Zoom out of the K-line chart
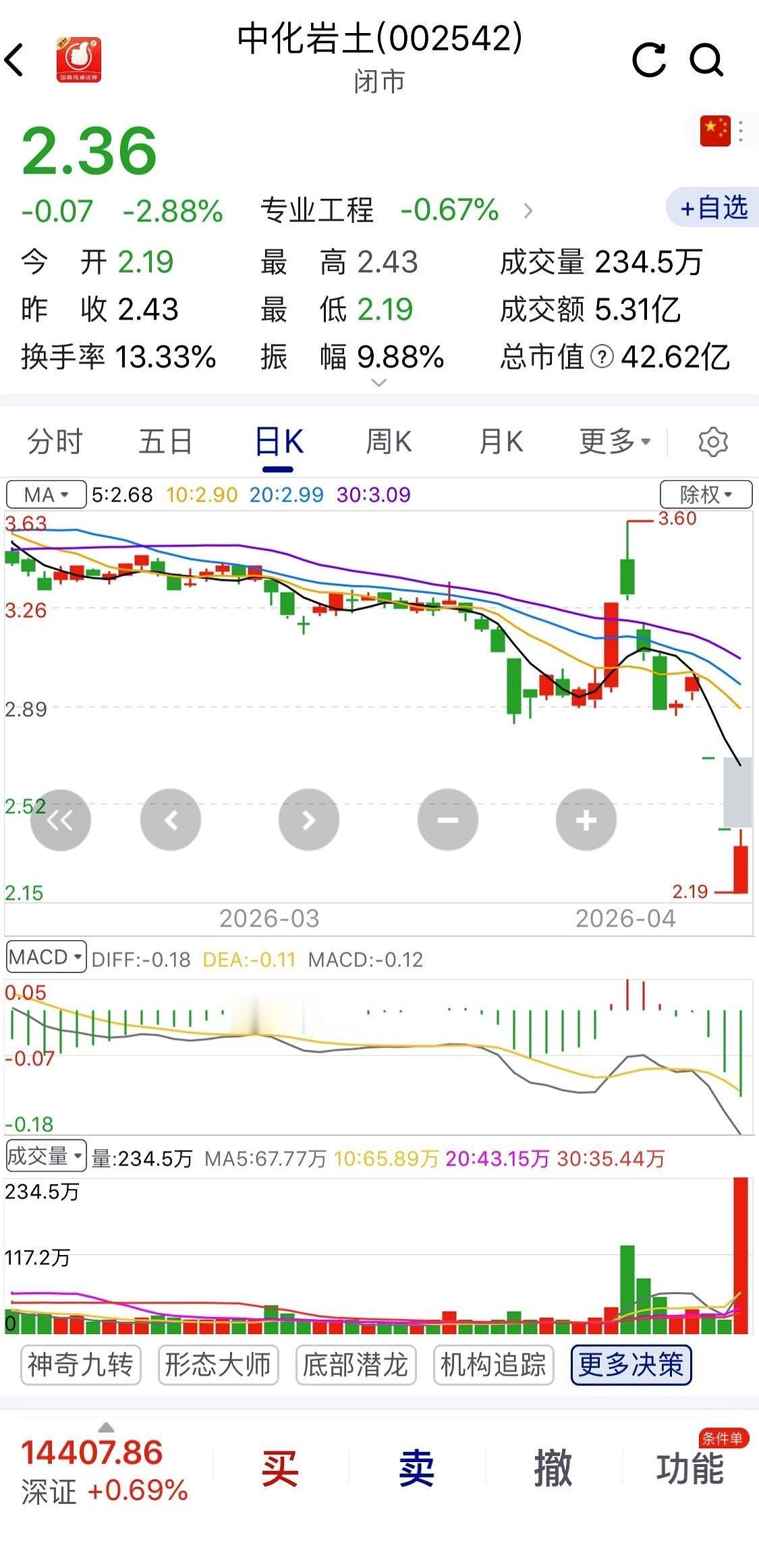 (x=447, y=819)
